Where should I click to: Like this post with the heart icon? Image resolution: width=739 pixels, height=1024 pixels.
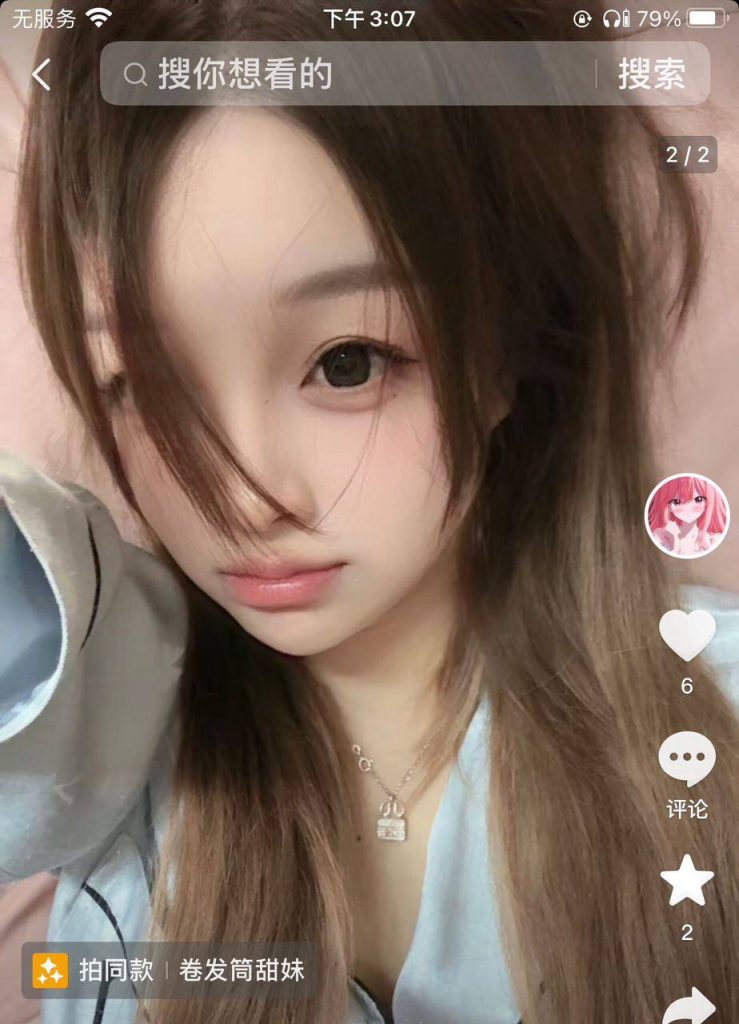[687, 636]
